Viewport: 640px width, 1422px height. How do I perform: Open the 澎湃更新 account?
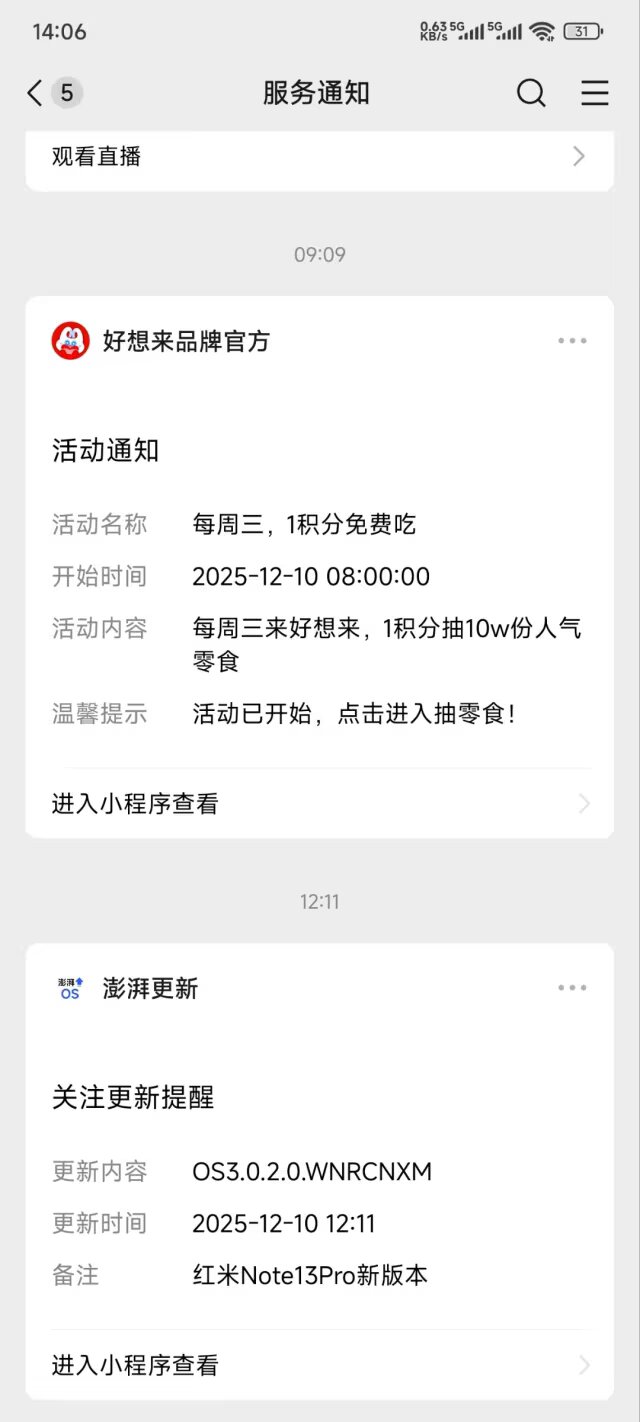pos(150,988)
